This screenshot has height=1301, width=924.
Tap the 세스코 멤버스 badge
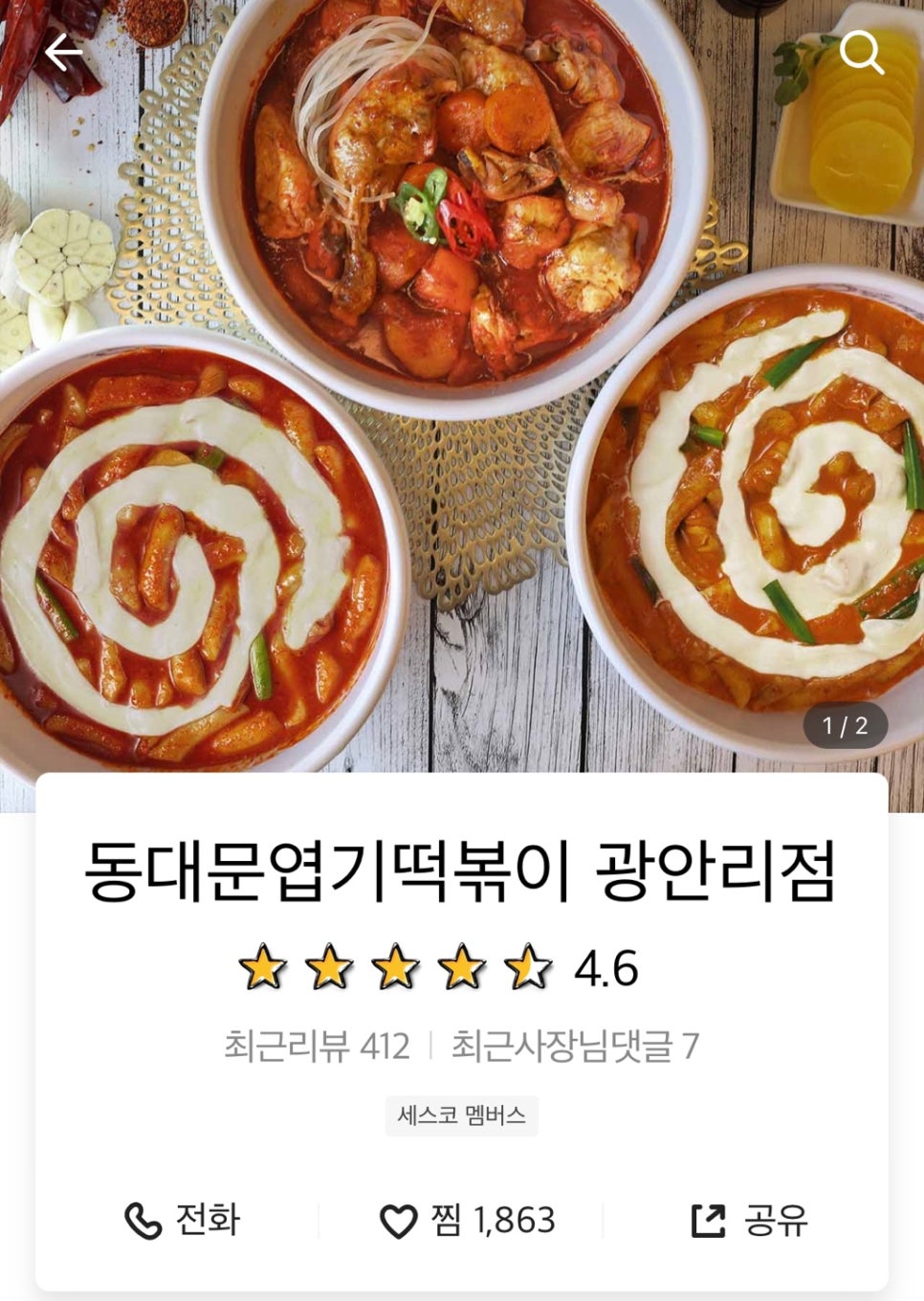pos(461,1115)
